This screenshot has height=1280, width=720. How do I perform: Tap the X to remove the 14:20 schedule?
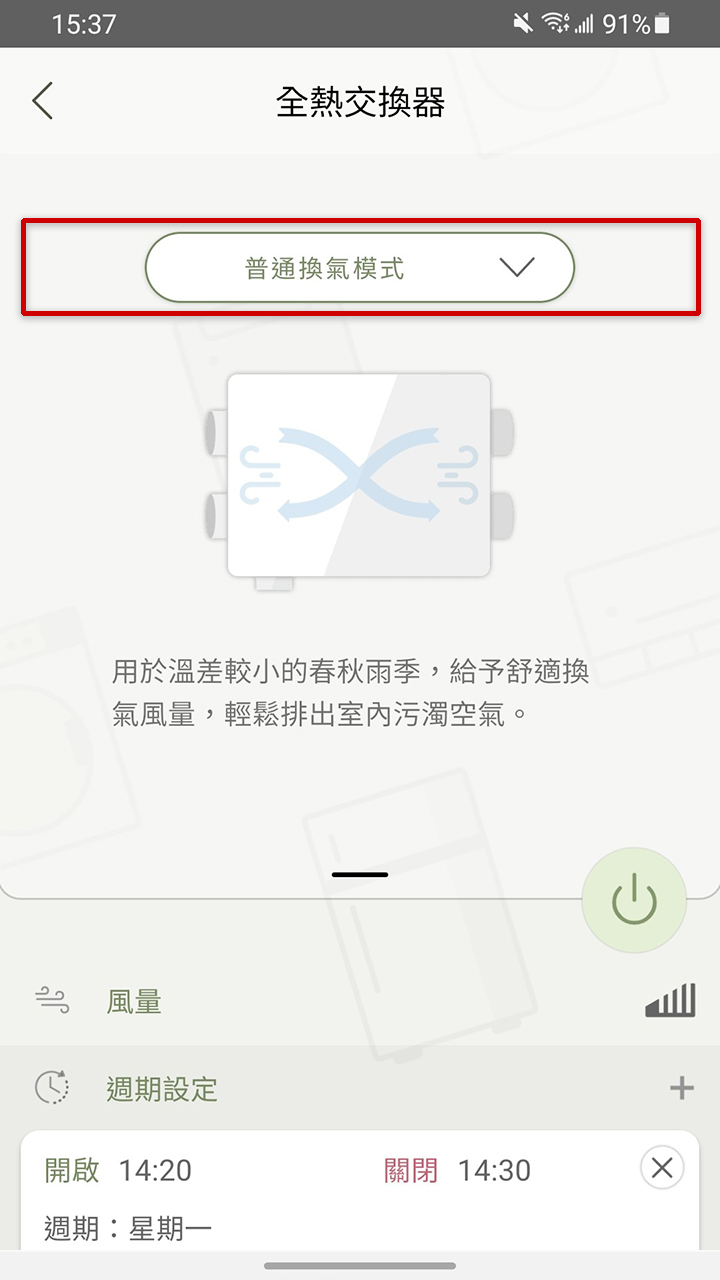(662, 1168)
